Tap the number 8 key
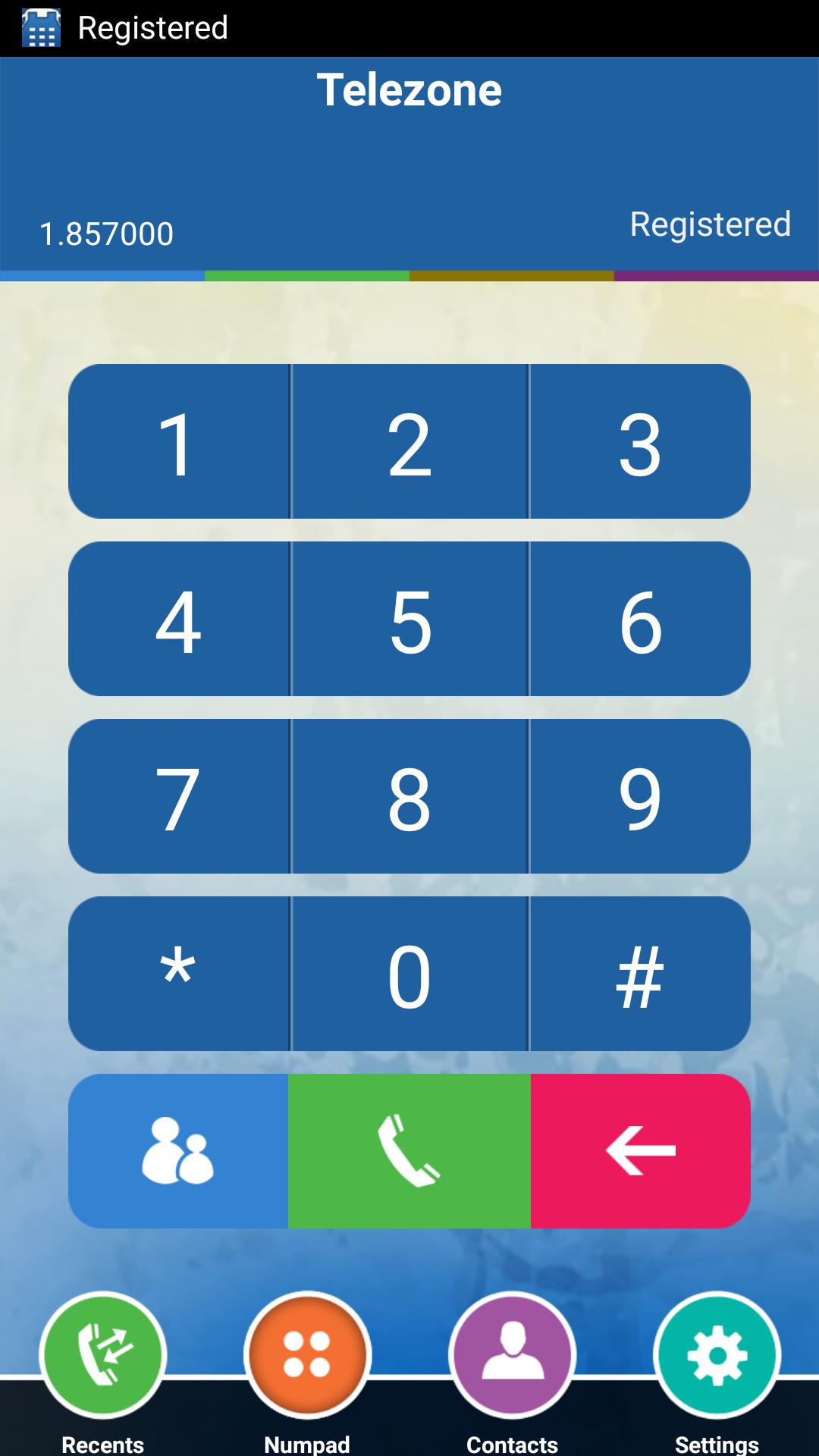The width and height of the screenshot is (819, 1456). [409, 796]
